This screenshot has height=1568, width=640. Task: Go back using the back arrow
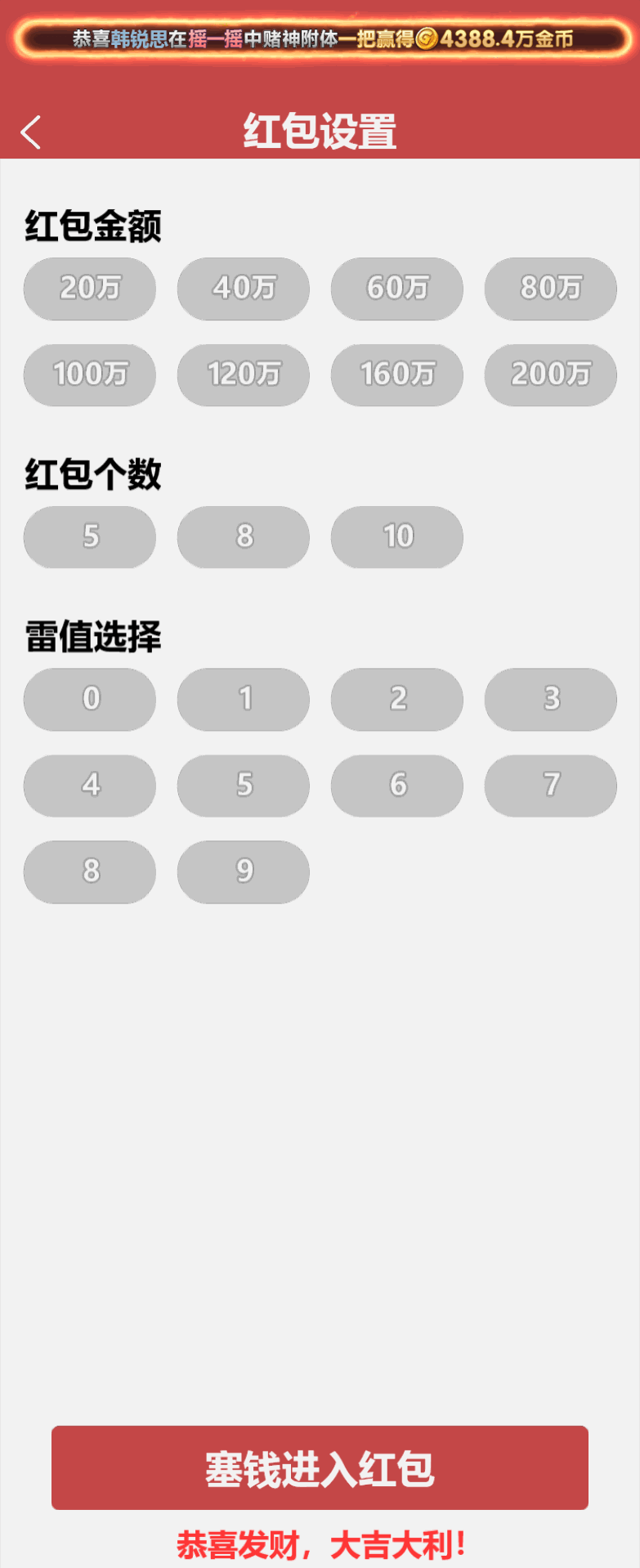[30, 131]
